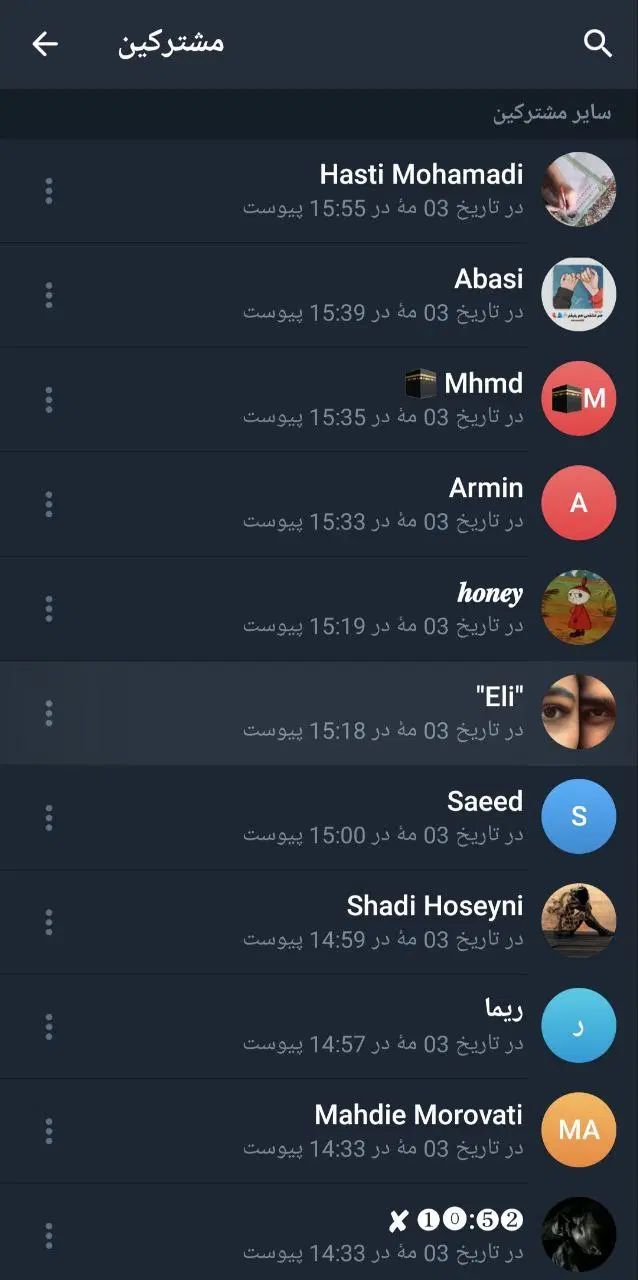Open Shadi Hoseyni's profile
This screenshot has height=1280, width=638.
[x=420, y=922]
